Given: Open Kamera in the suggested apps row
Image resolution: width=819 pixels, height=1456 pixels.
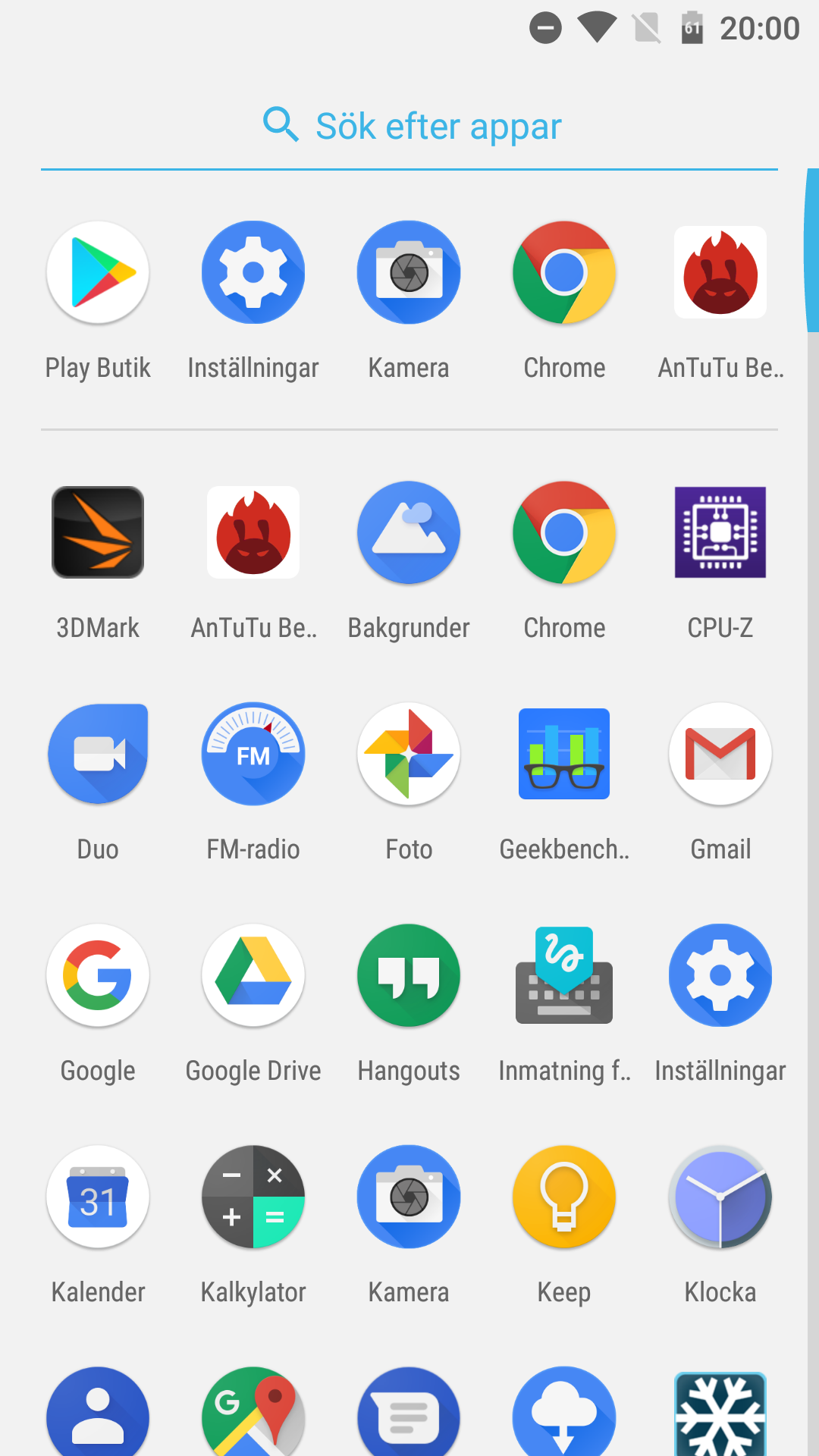Looking at the screenshot, I should [x=409, y=273].
